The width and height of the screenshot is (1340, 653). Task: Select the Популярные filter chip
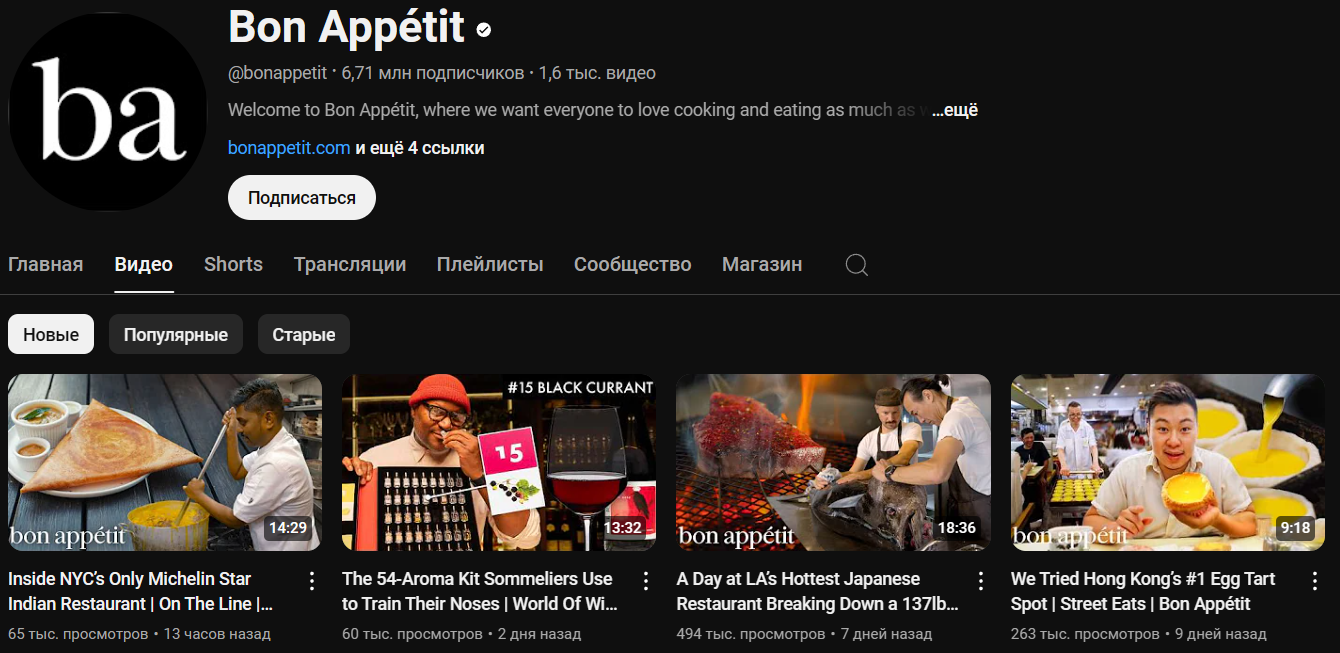175,335
